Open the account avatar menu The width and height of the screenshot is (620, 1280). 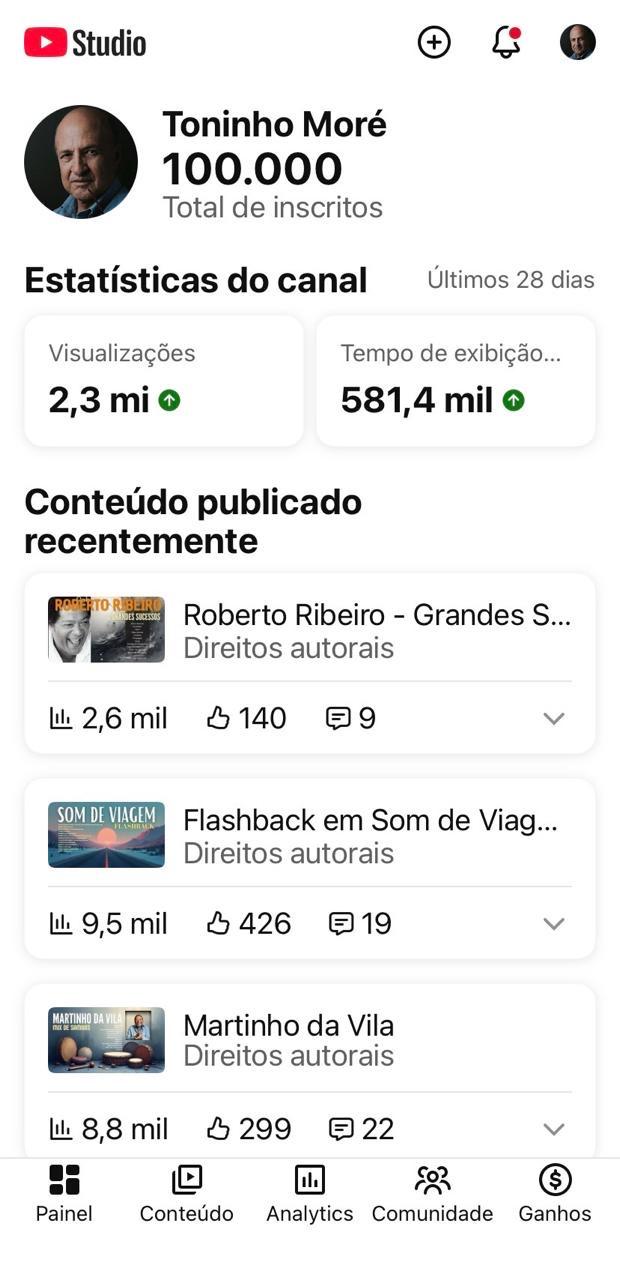(577, 42)
